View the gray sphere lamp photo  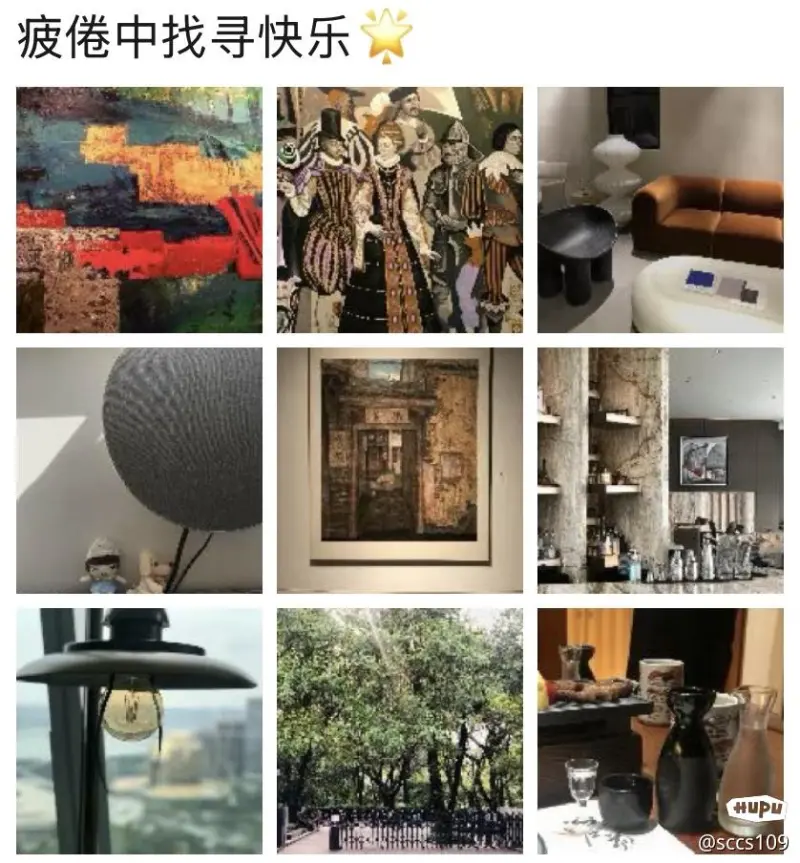(139, 470)
